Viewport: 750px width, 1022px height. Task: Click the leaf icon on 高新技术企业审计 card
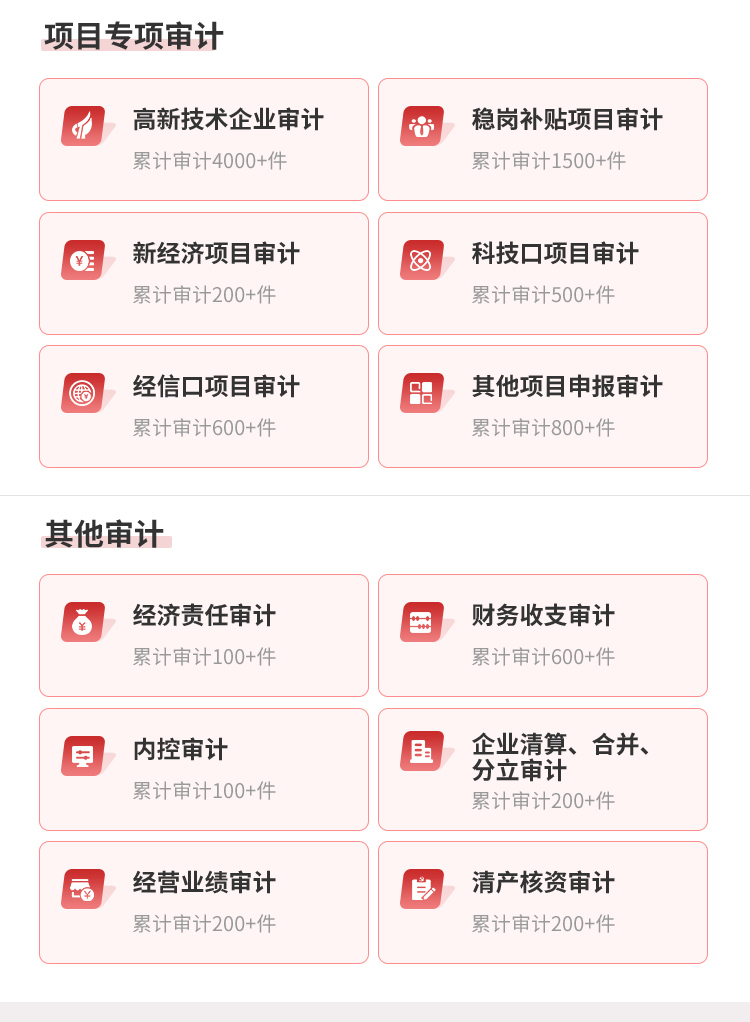point(83,124)
